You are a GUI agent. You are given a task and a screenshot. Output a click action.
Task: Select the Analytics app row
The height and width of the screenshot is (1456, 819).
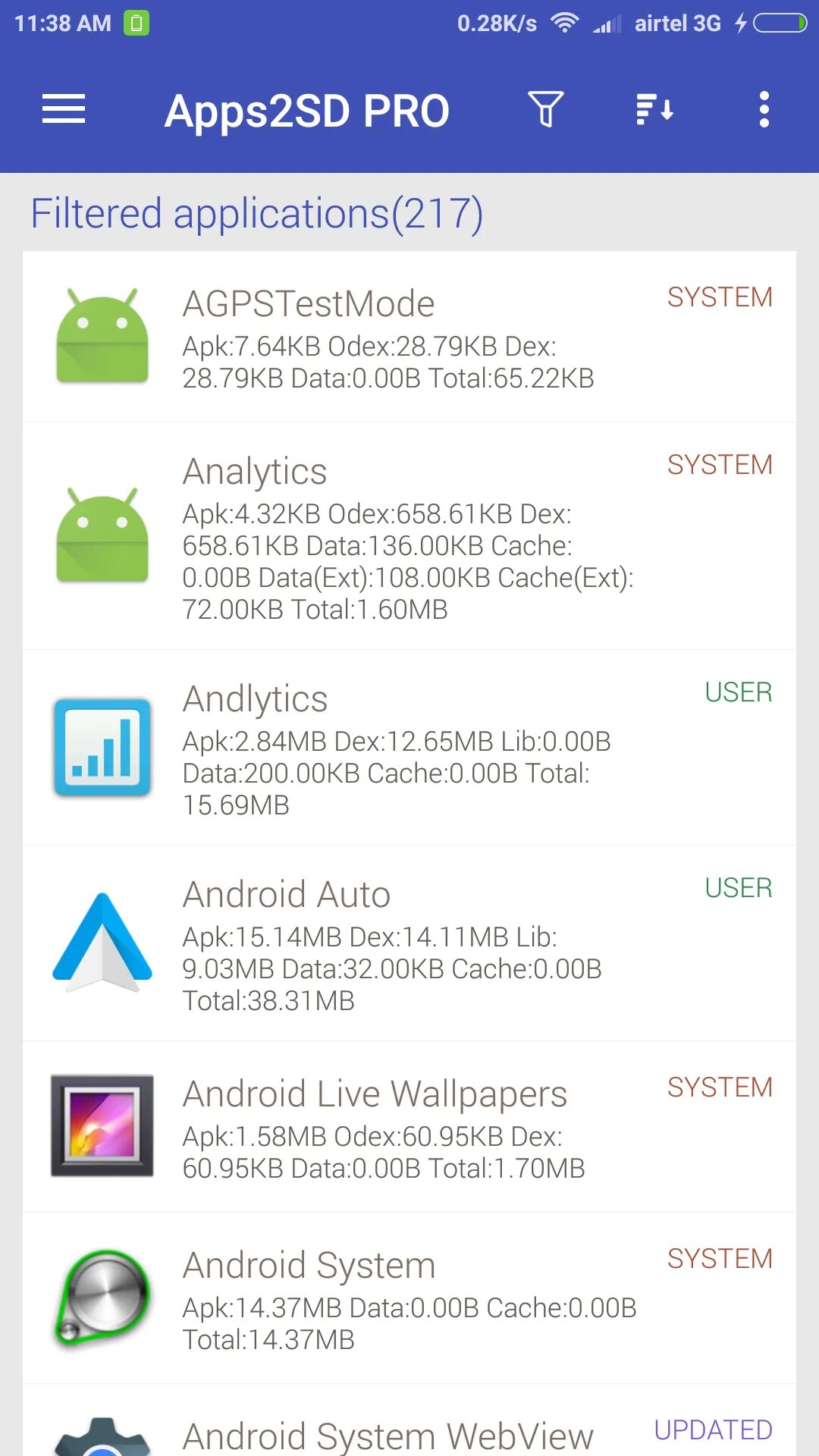(409, 535)
